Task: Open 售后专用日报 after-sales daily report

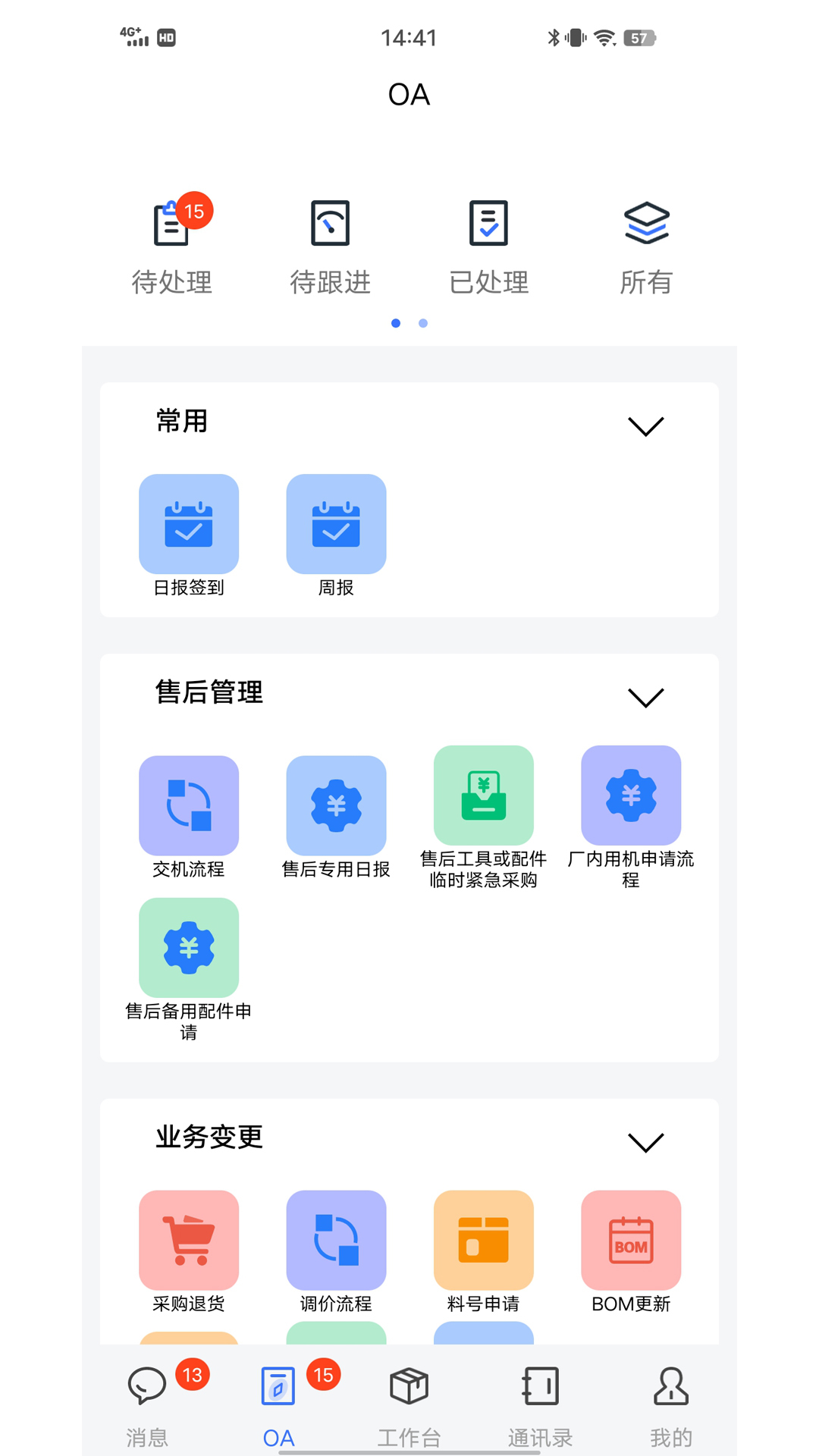Action: point(336,805)
